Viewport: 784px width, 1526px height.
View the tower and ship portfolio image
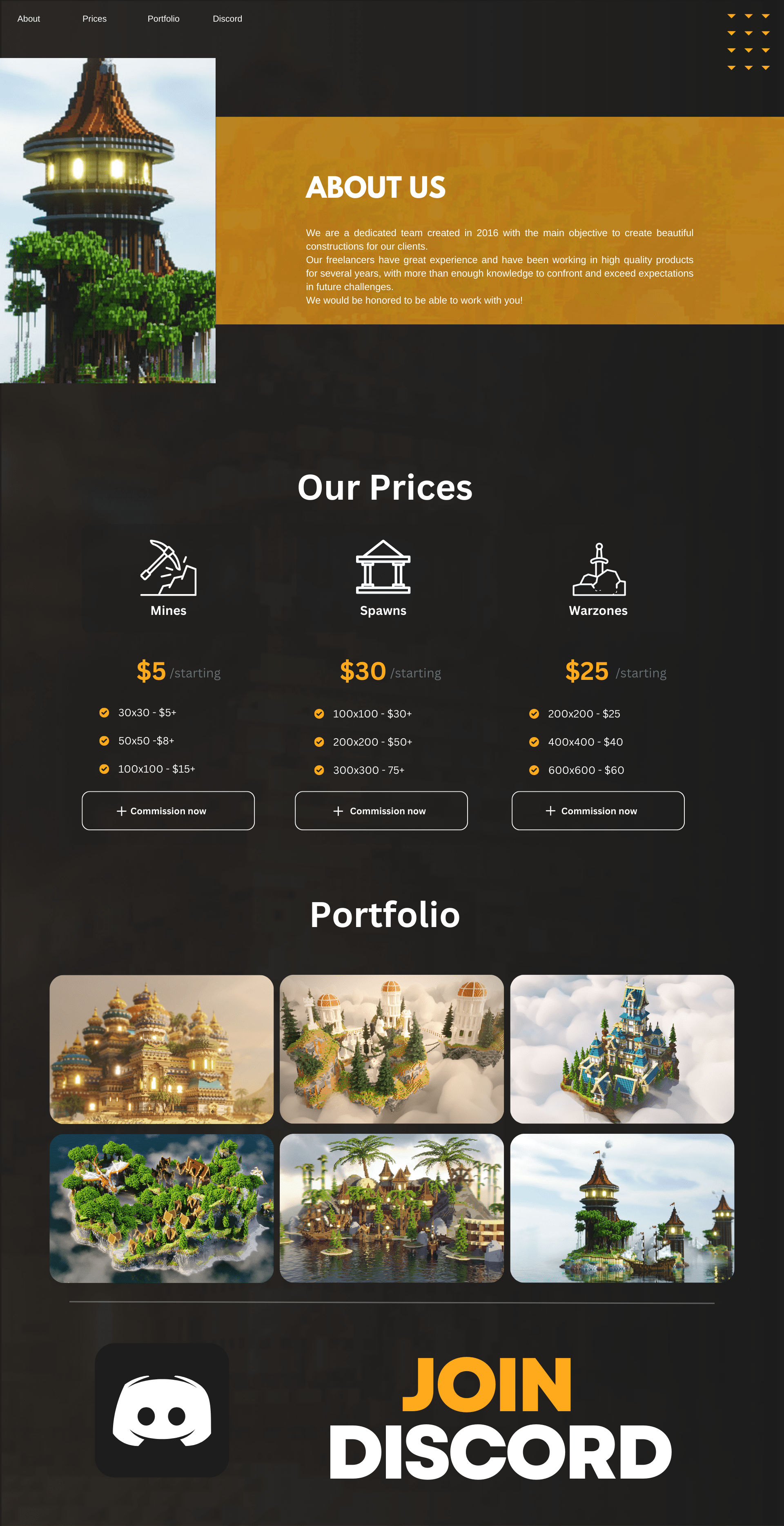tap(622, 1209)
